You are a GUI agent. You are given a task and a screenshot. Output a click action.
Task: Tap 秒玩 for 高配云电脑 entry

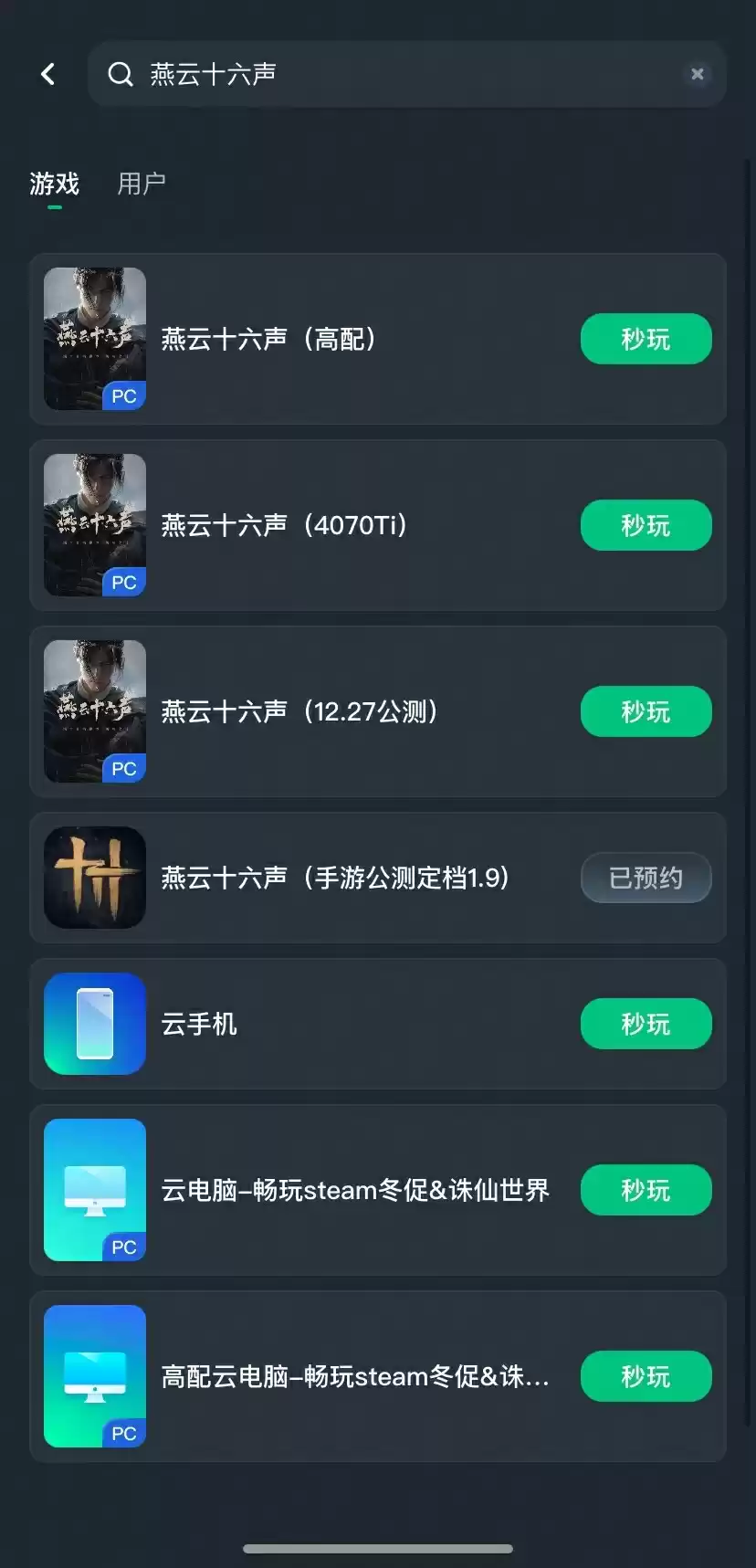pyautogui.click(x=646, y=1376)
